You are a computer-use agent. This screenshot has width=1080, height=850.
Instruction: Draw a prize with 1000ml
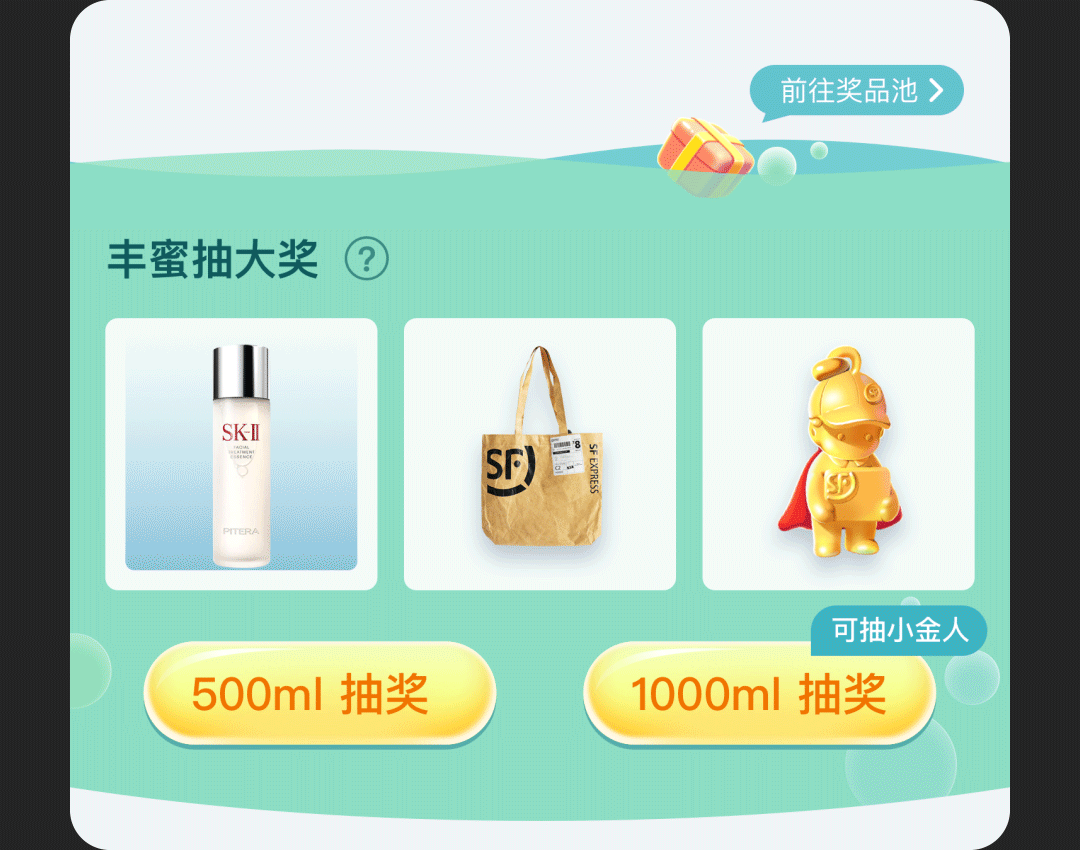point(759,694)
